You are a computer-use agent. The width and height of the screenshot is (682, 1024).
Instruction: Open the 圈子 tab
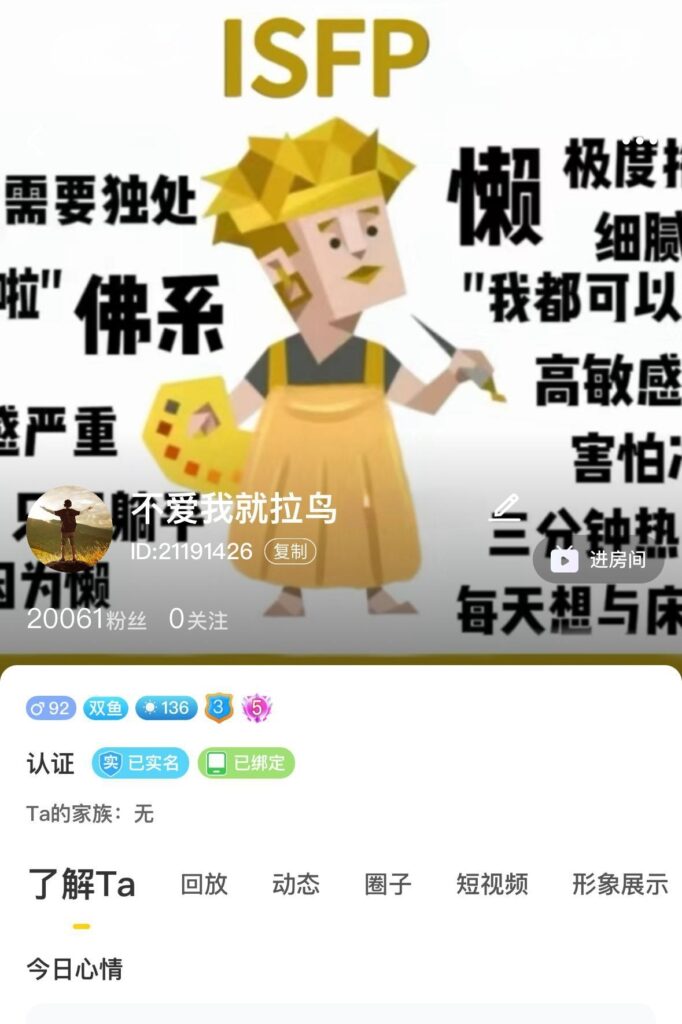pos(388,884)
